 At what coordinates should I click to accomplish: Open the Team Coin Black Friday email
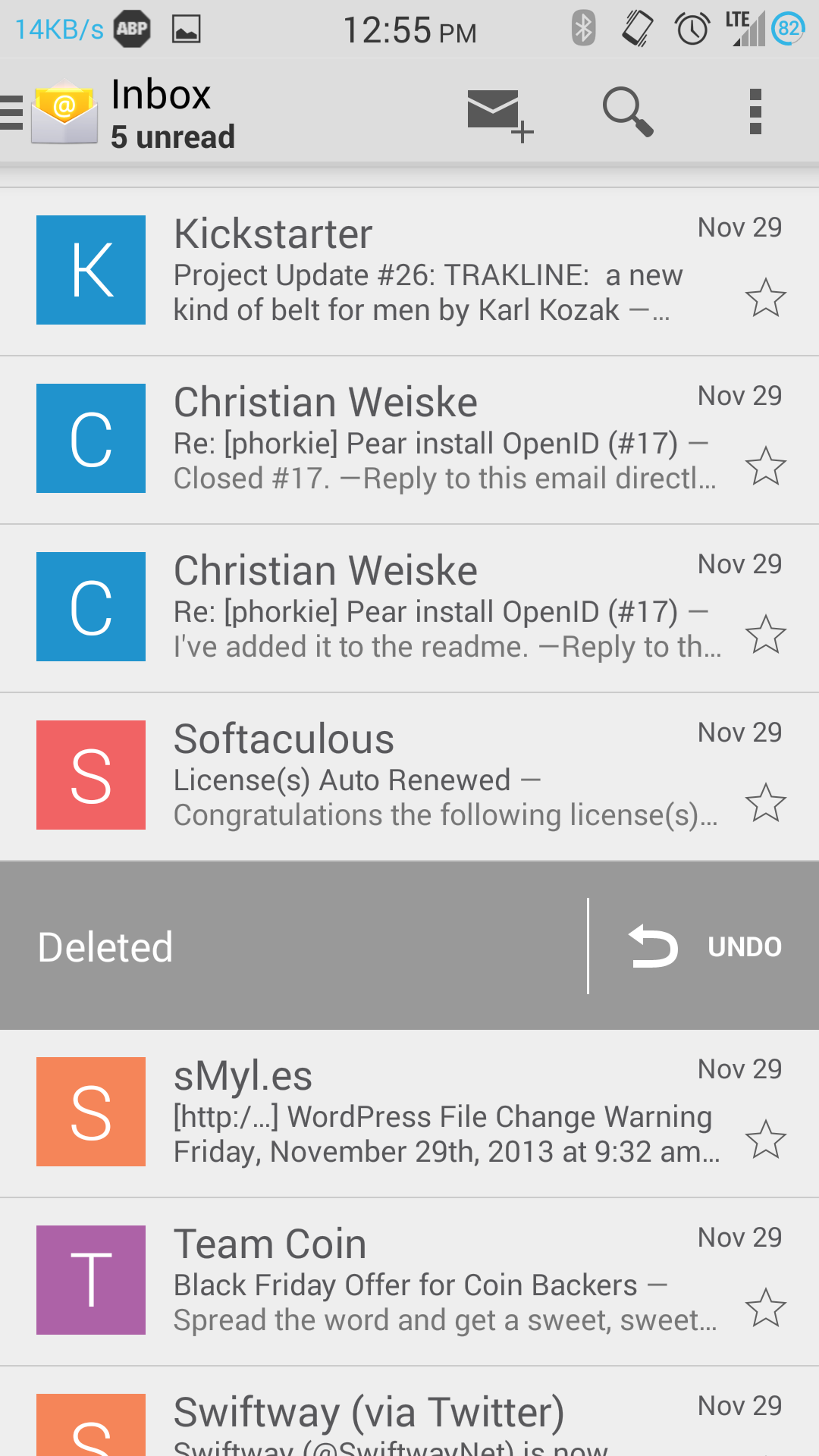click(409, 1282)
